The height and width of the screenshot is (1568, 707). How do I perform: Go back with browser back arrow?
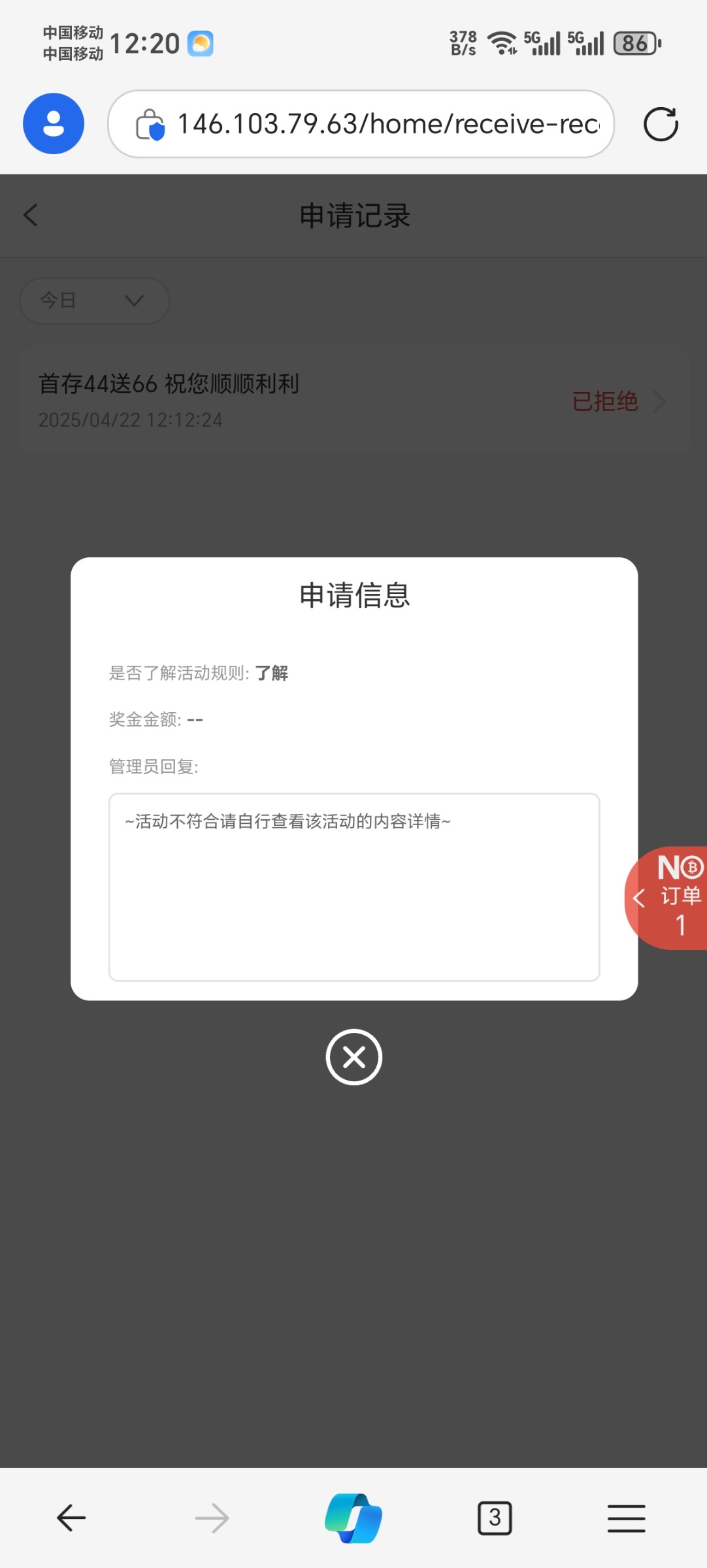71,1518
